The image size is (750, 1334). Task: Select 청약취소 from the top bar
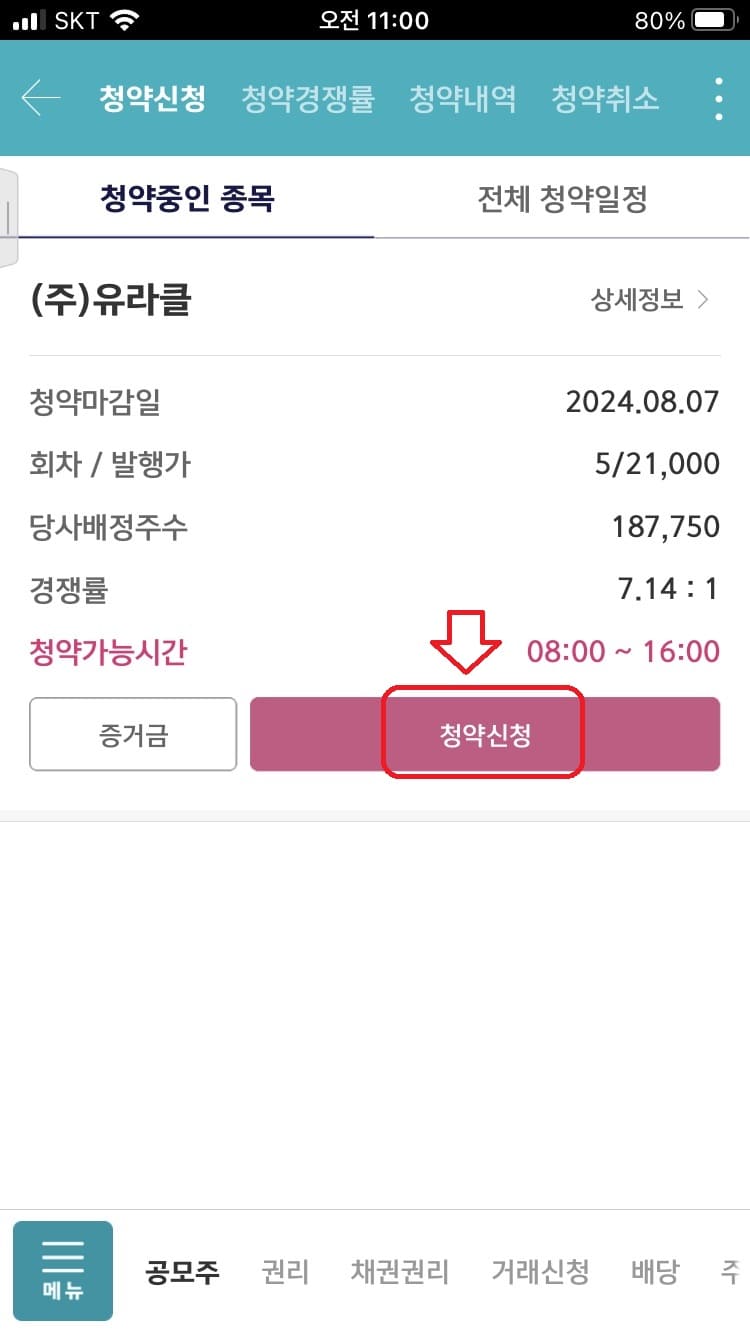[x=603, y=99]
